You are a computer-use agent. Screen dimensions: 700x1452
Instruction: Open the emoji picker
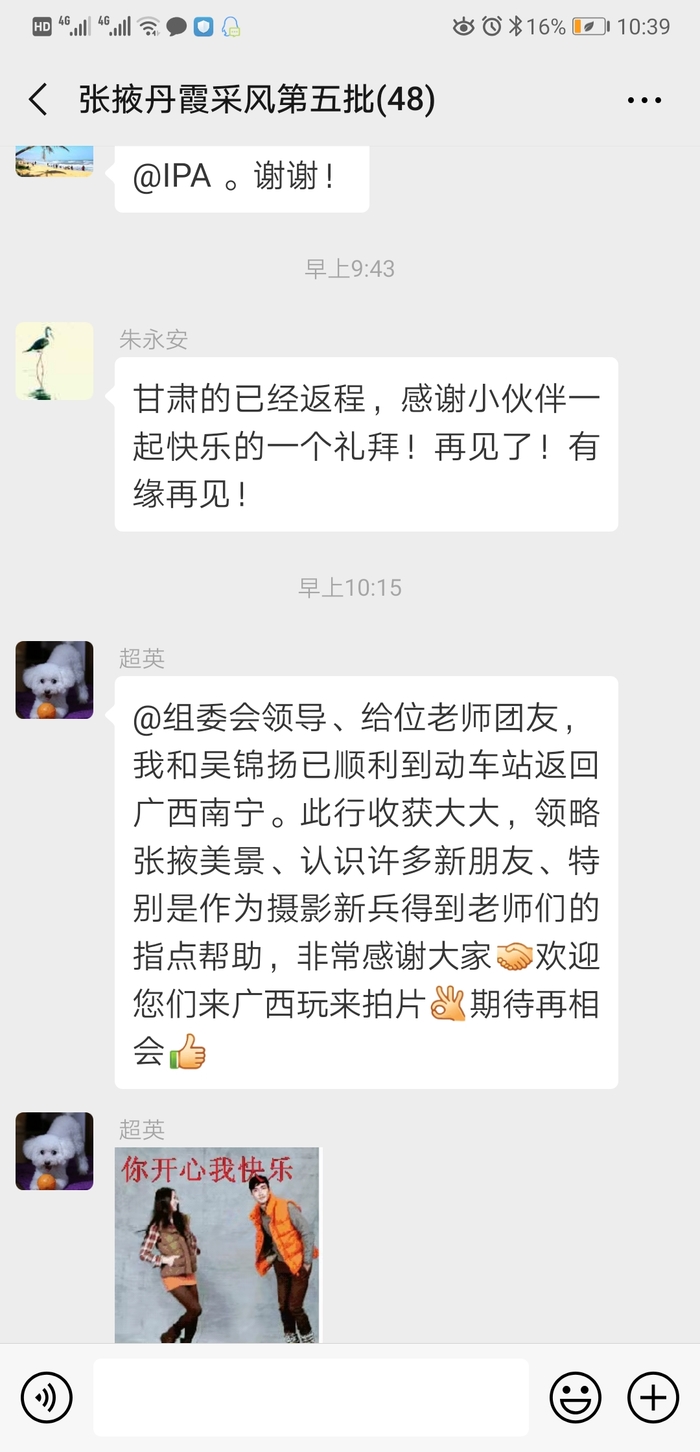click(x=576, y=1397)
